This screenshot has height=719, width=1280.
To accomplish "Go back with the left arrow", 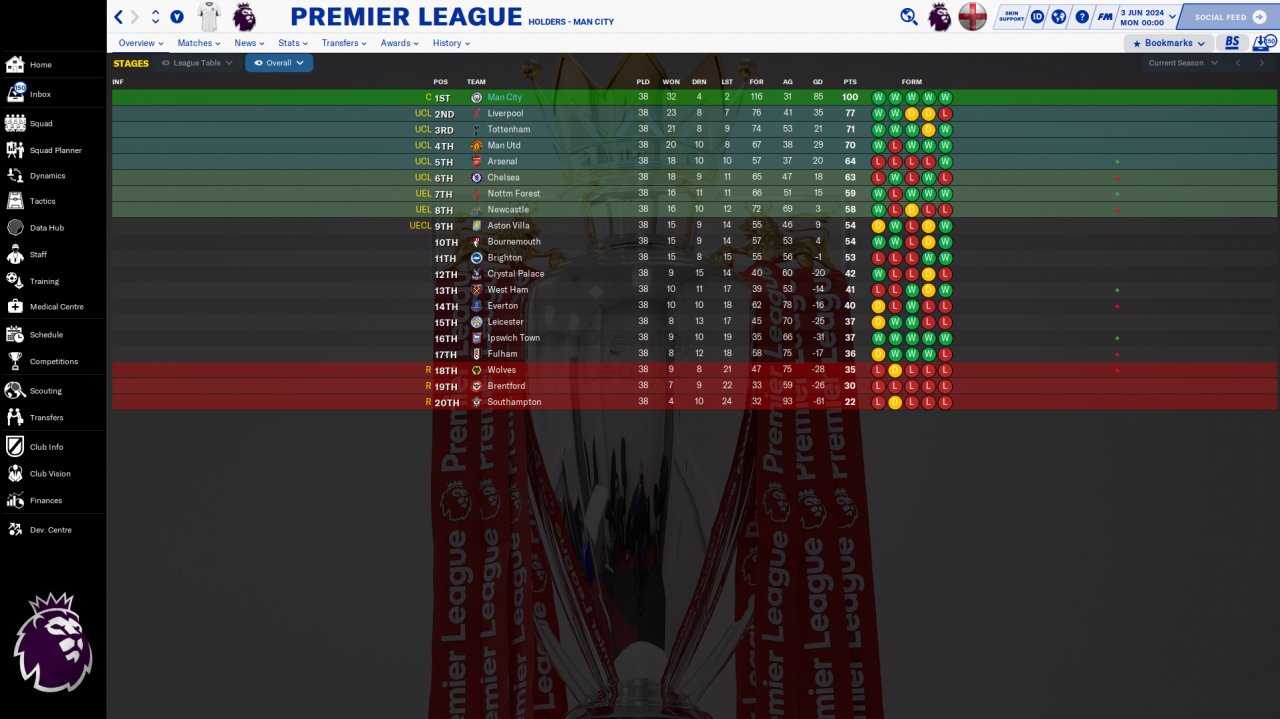I will [119, 17].
